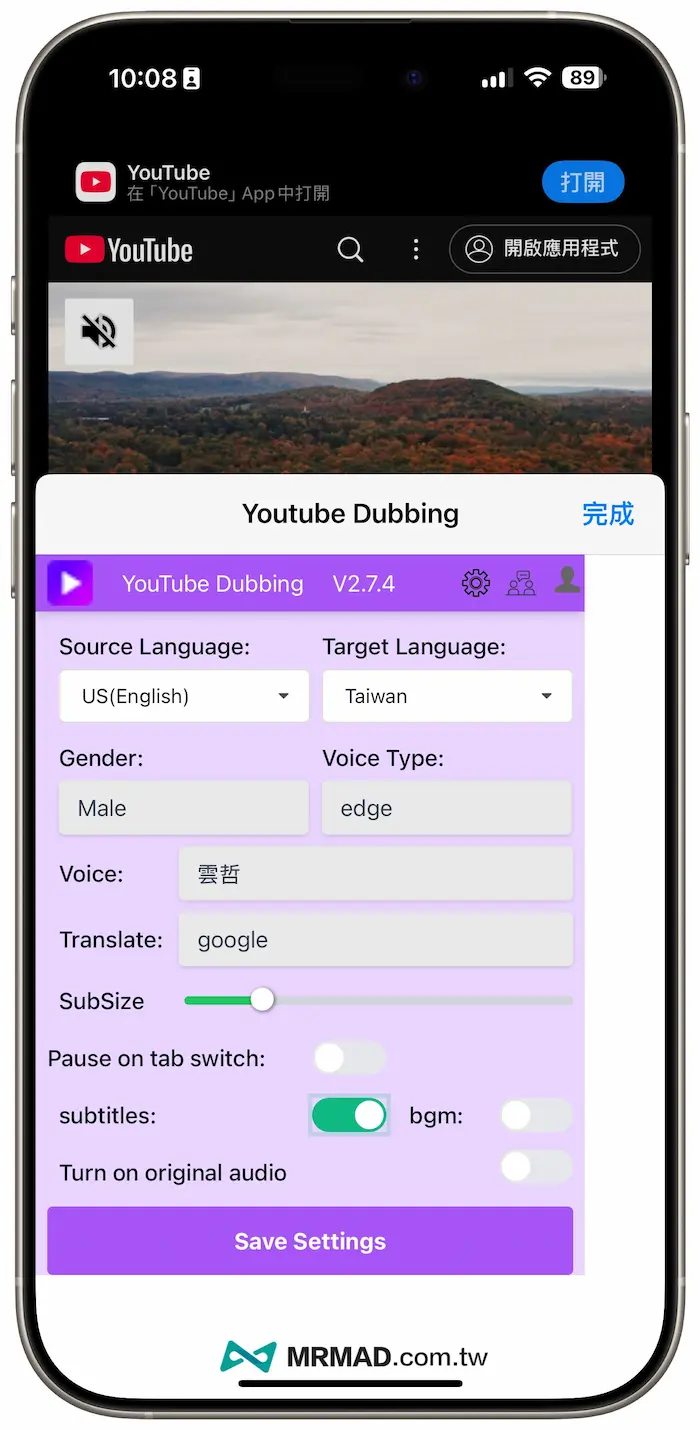Expand the Source Language dropdown
The height and width of the screenshot is (1430, 700).
click(x=184, y=696)
